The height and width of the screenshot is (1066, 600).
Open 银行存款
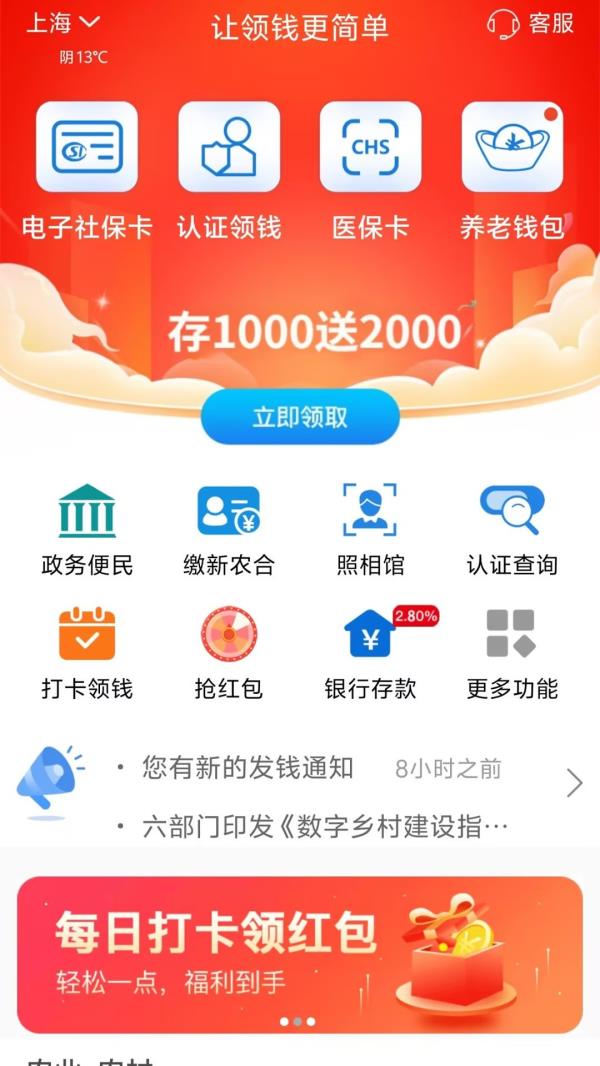[x=370, y=653]
